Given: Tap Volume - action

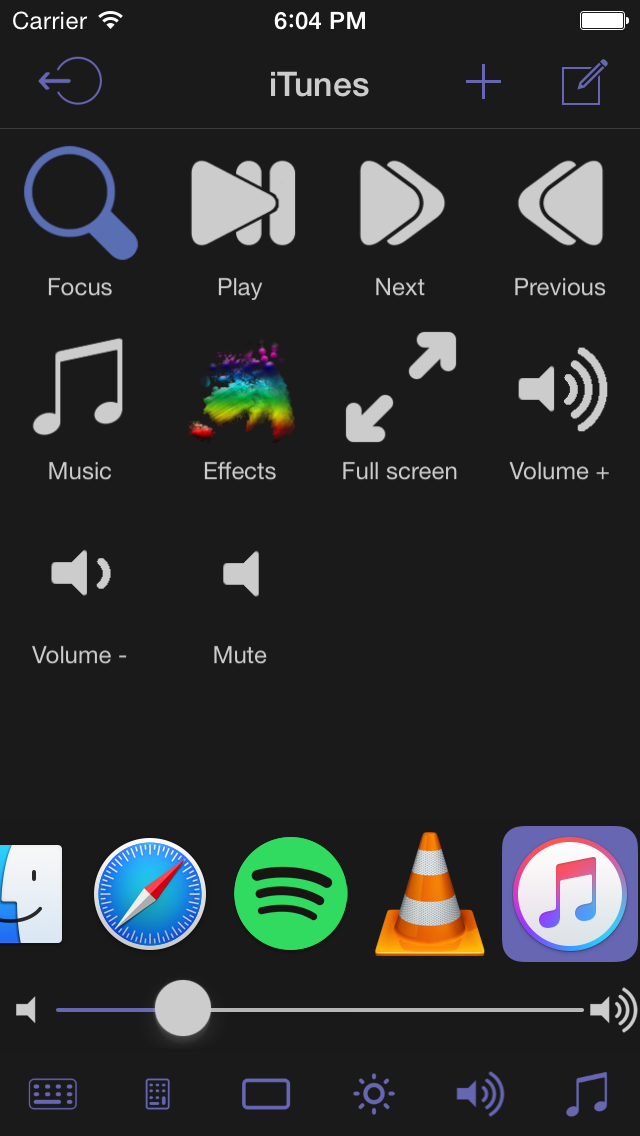Looking at the screenshot, I should (80, 574).
